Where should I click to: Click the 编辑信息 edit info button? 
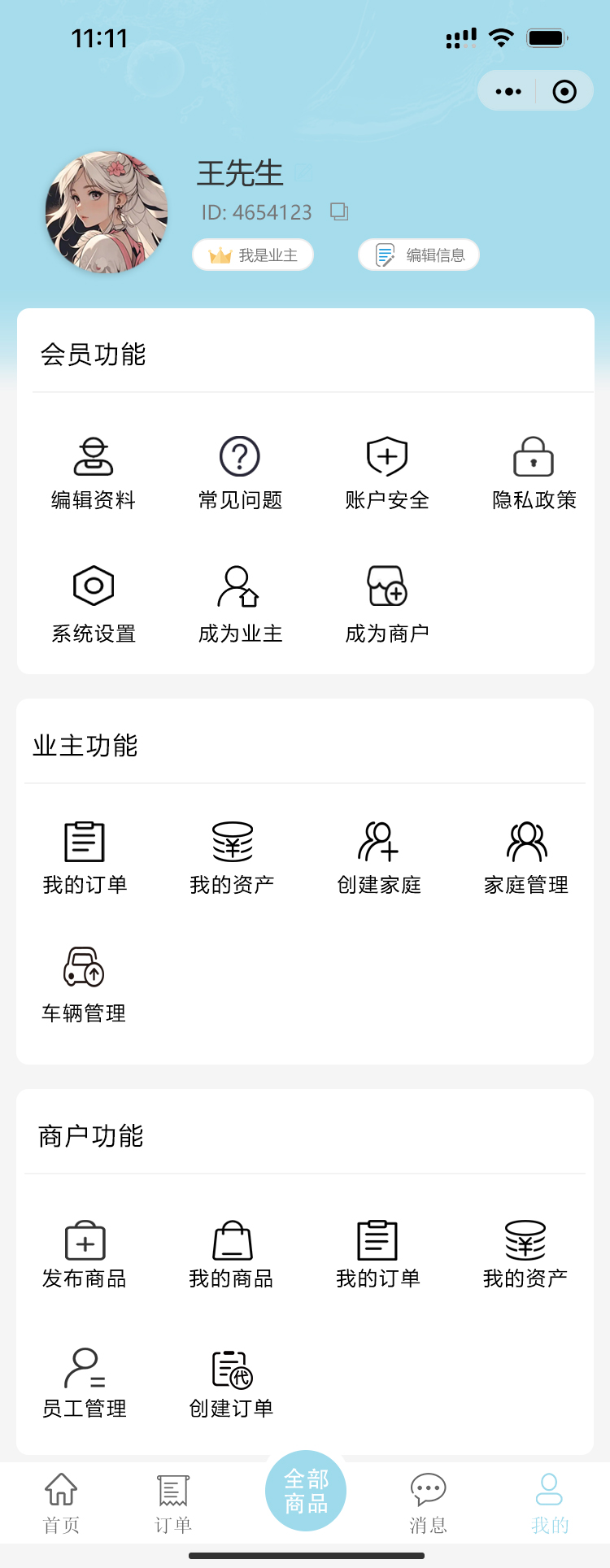[x=418, y=255]
